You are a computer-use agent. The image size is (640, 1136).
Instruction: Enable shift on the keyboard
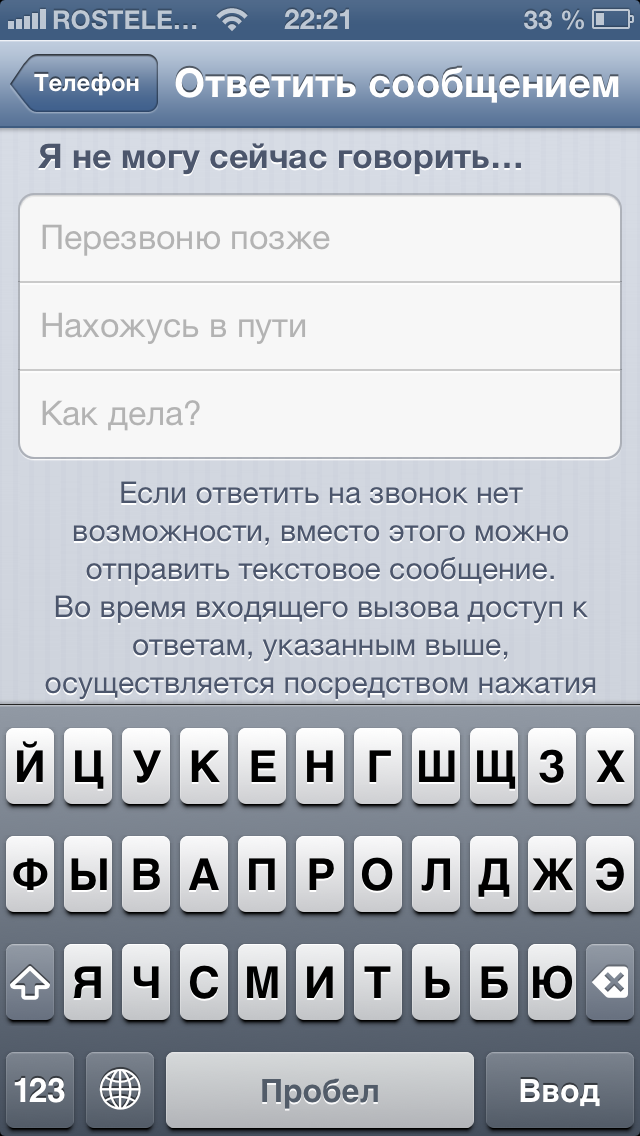30,982
